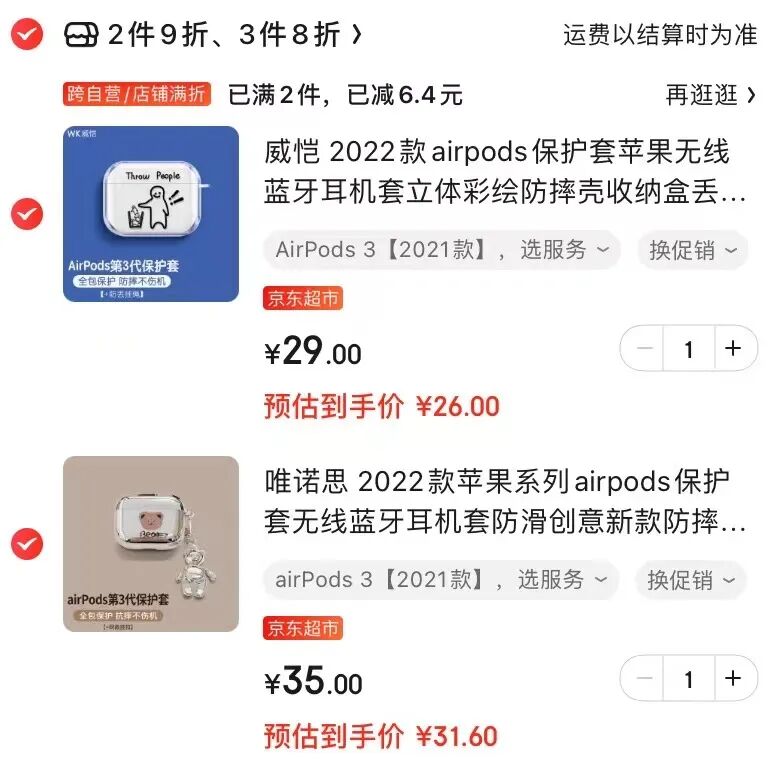Increase quantity of the ¥29.00 item

tap(734, 348)
